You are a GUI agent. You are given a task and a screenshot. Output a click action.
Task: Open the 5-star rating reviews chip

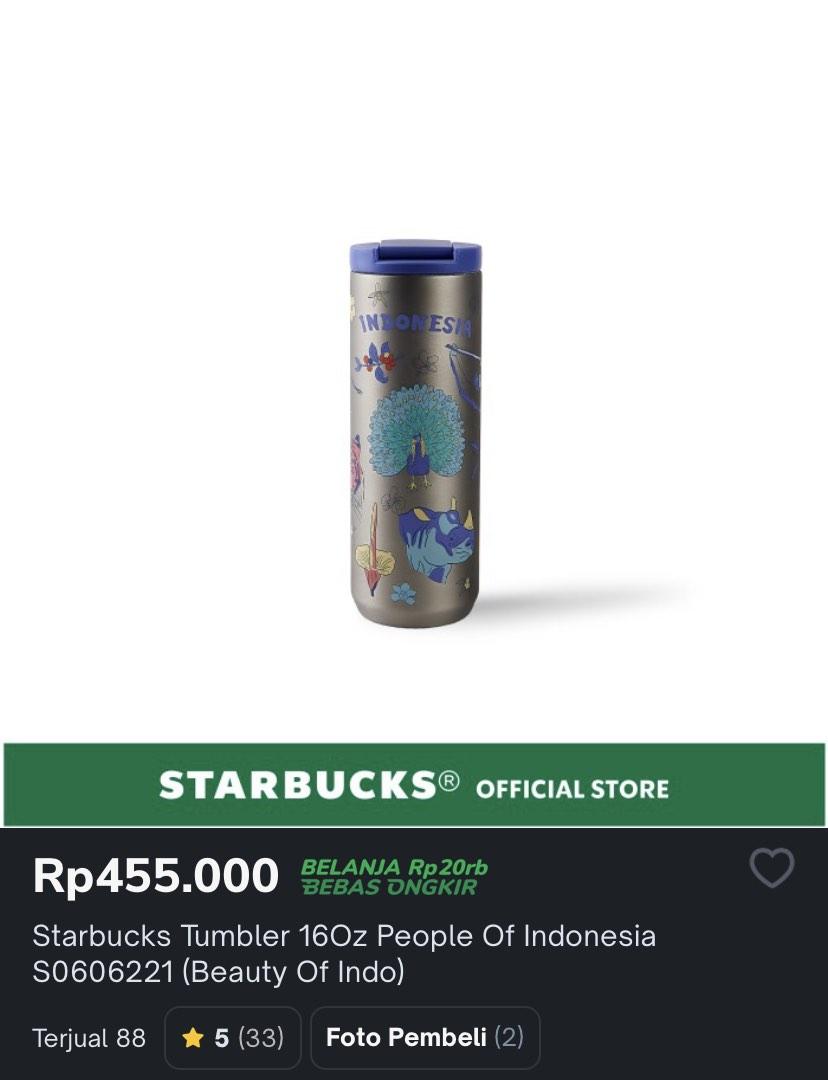[x=233, y=1038]
